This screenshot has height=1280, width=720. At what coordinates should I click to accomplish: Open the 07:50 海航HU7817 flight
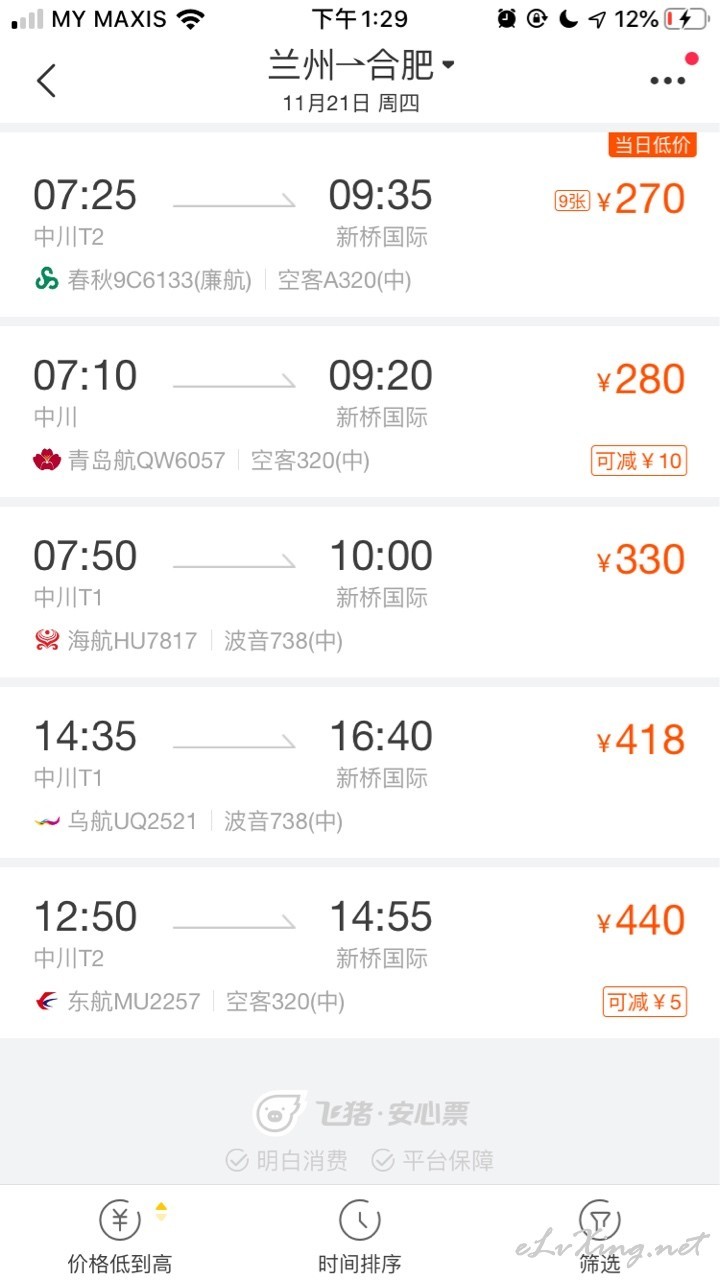(360, 592)
